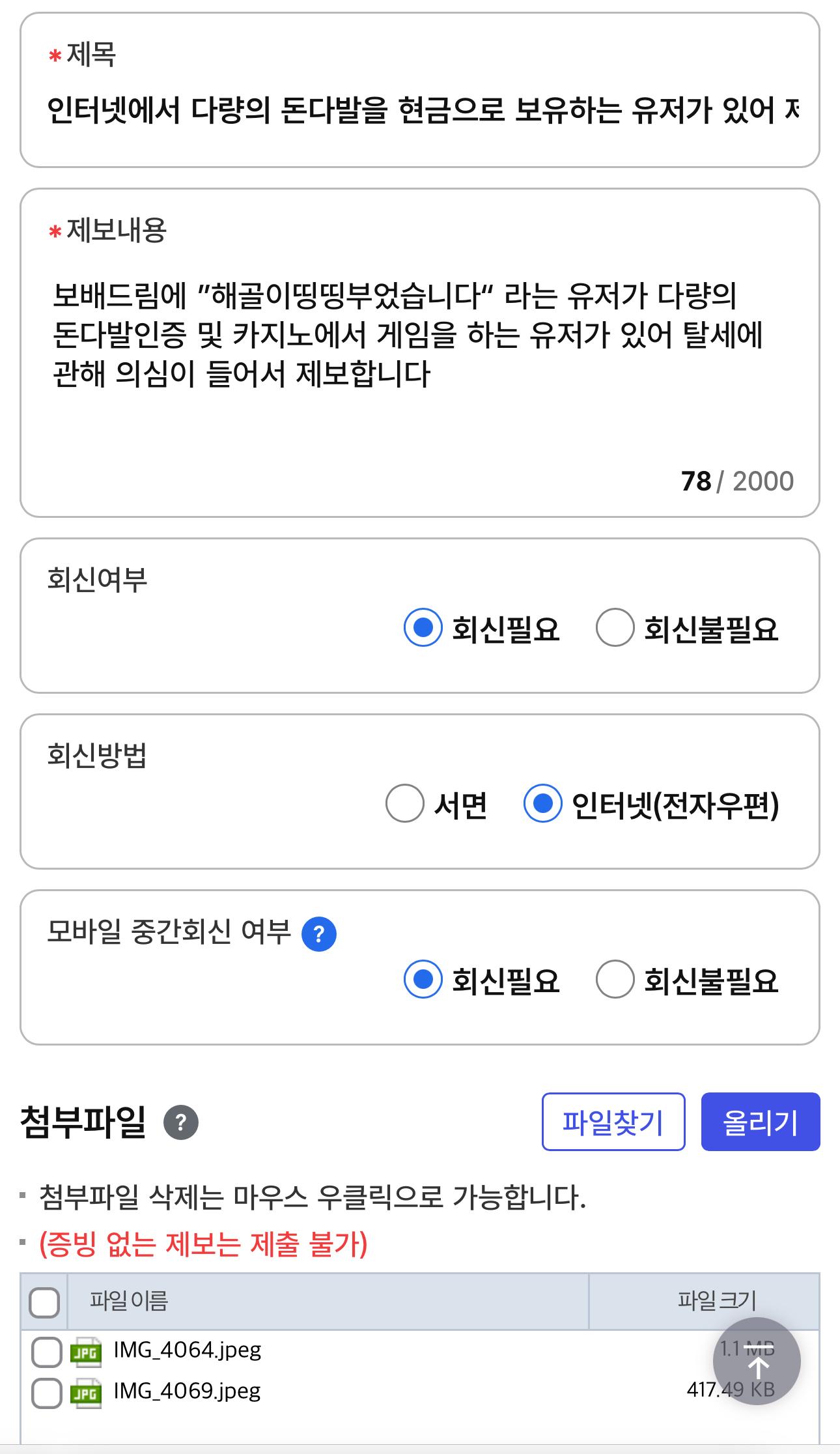Click inside the 제보내용 text area
Viewport: 840px width, 1454px height.
[420, 358]
